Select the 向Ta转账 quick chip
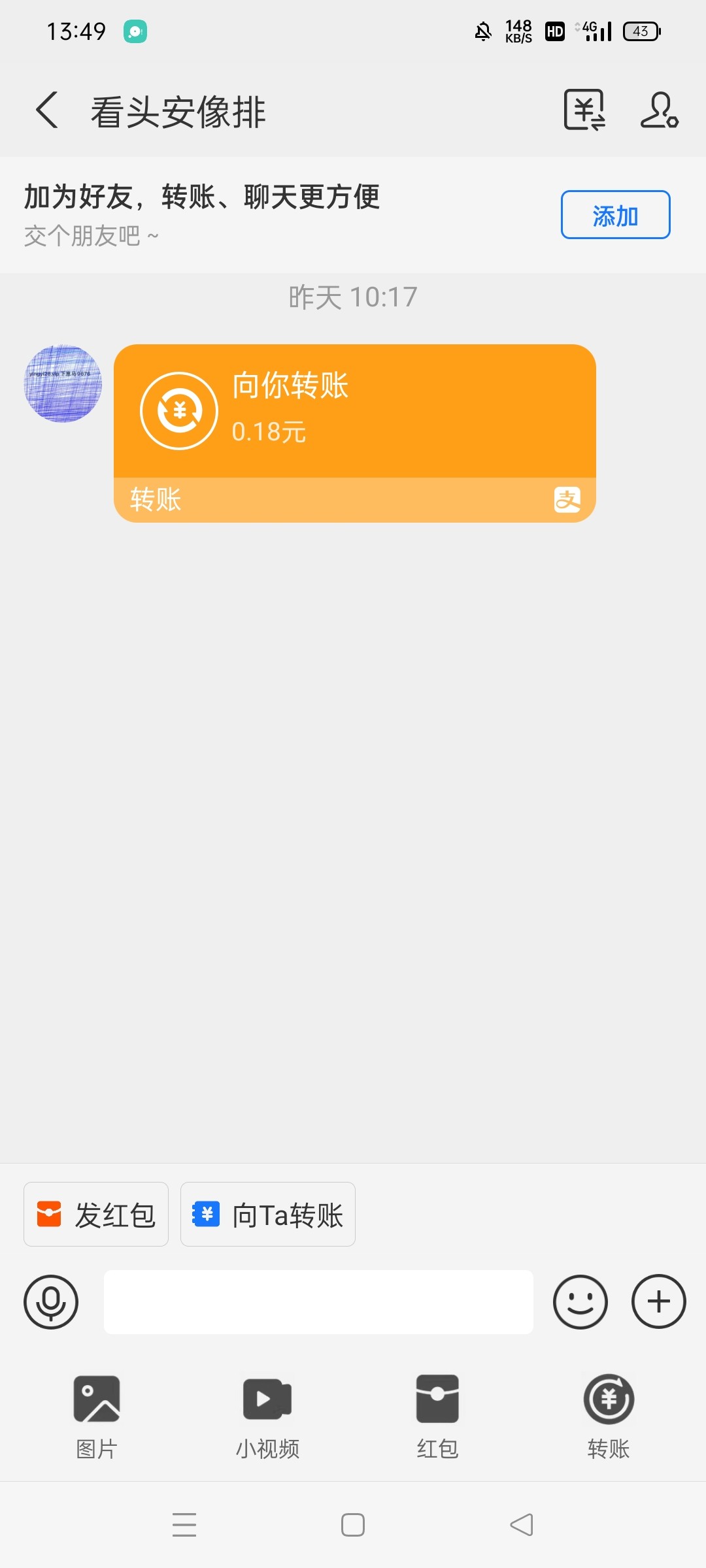The width and height of the screenshot is (706, 1568). coord(268,1215)
